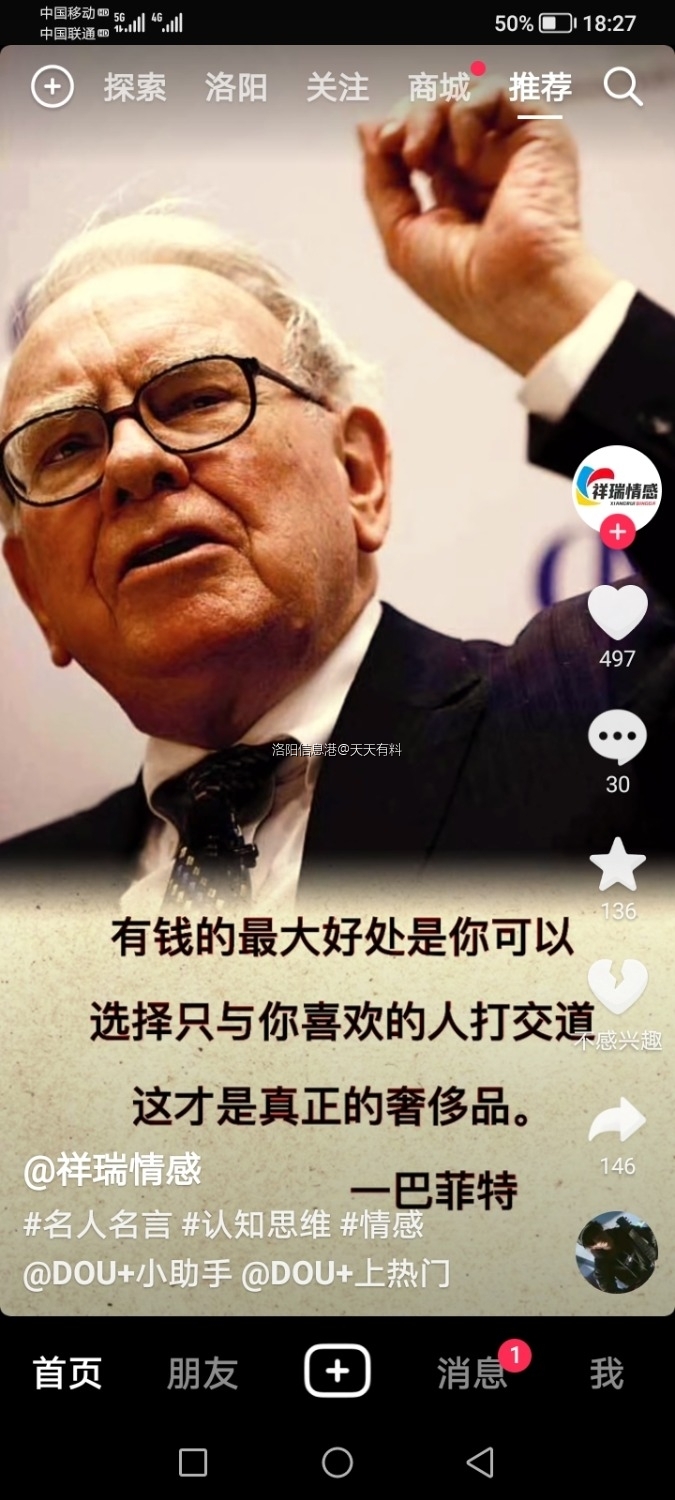Follow the creator with the red plus

coord(617,533)
